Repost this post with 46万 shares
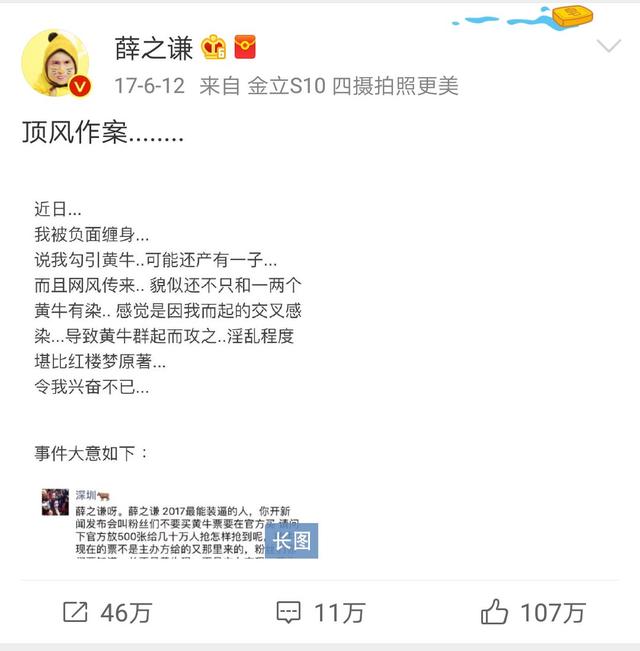640x651 pixels. [106, 612]
